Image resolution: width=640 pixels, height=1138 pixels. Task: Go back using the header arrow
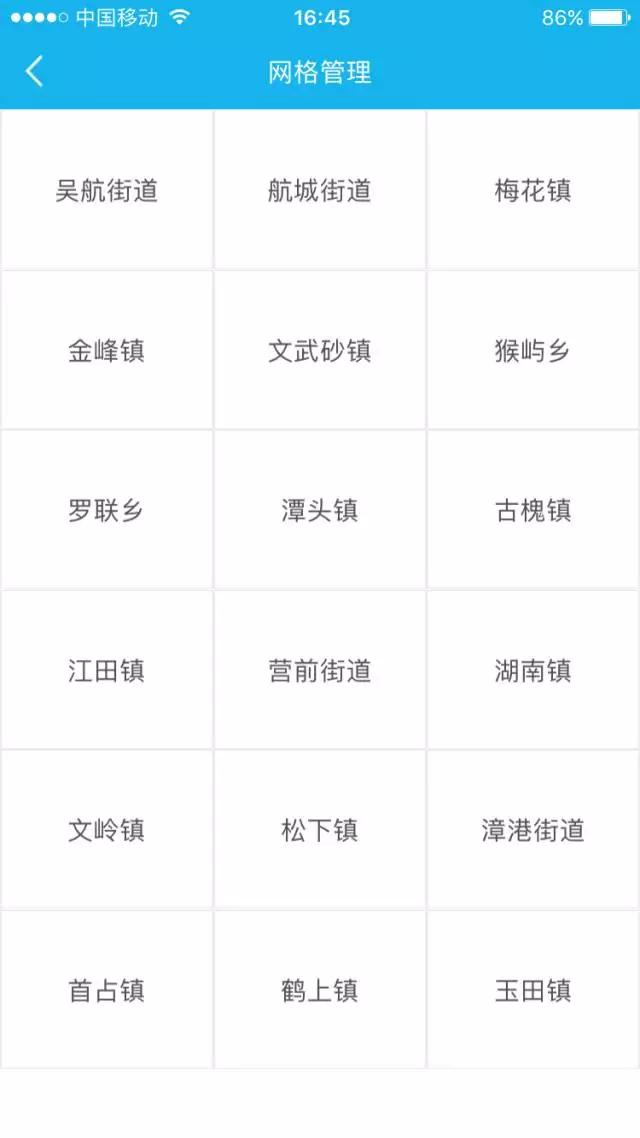34,72
